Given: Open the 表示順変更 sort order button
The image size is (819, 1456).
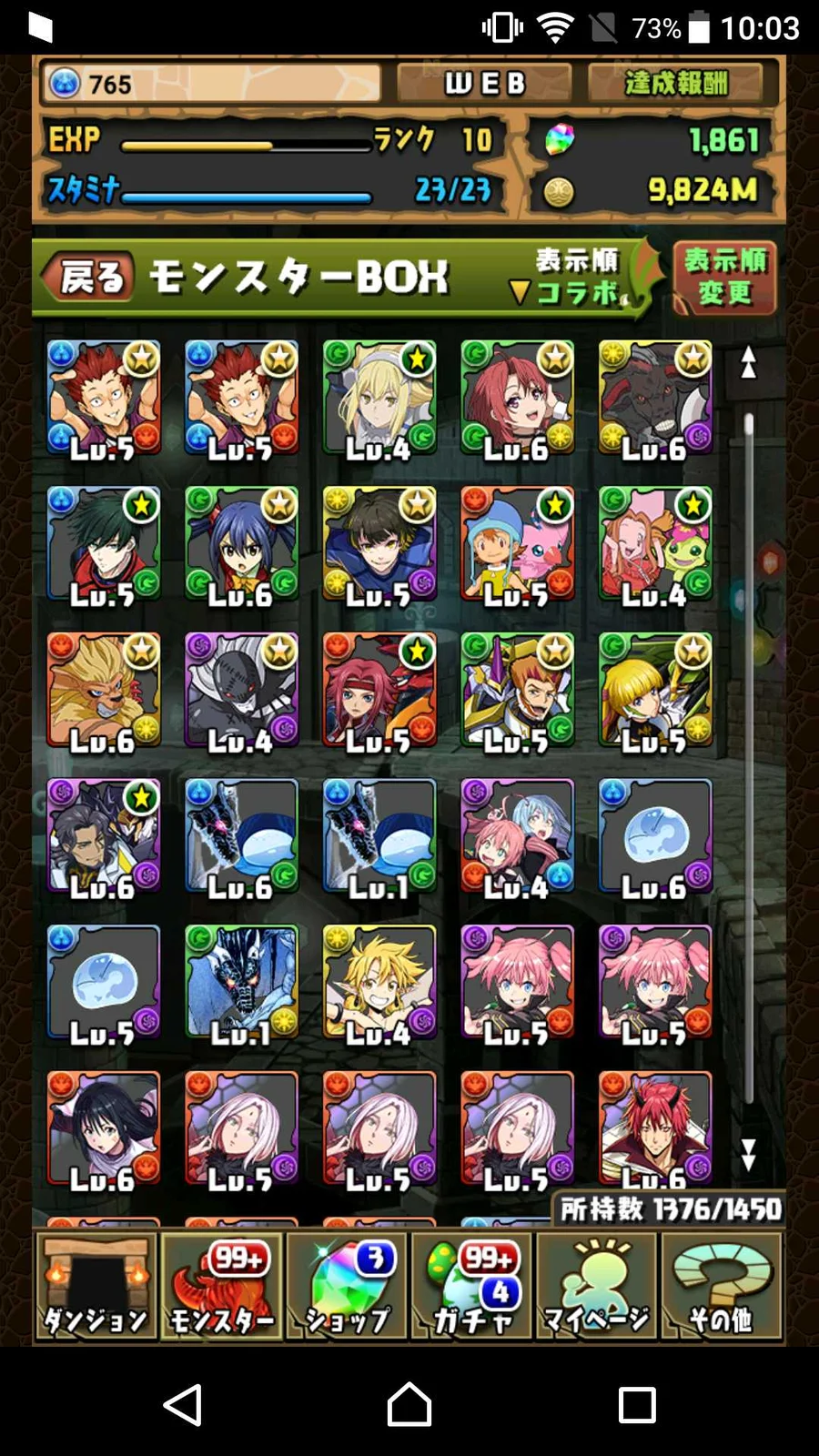Looking at the screenshot, I should pos(724,278).
